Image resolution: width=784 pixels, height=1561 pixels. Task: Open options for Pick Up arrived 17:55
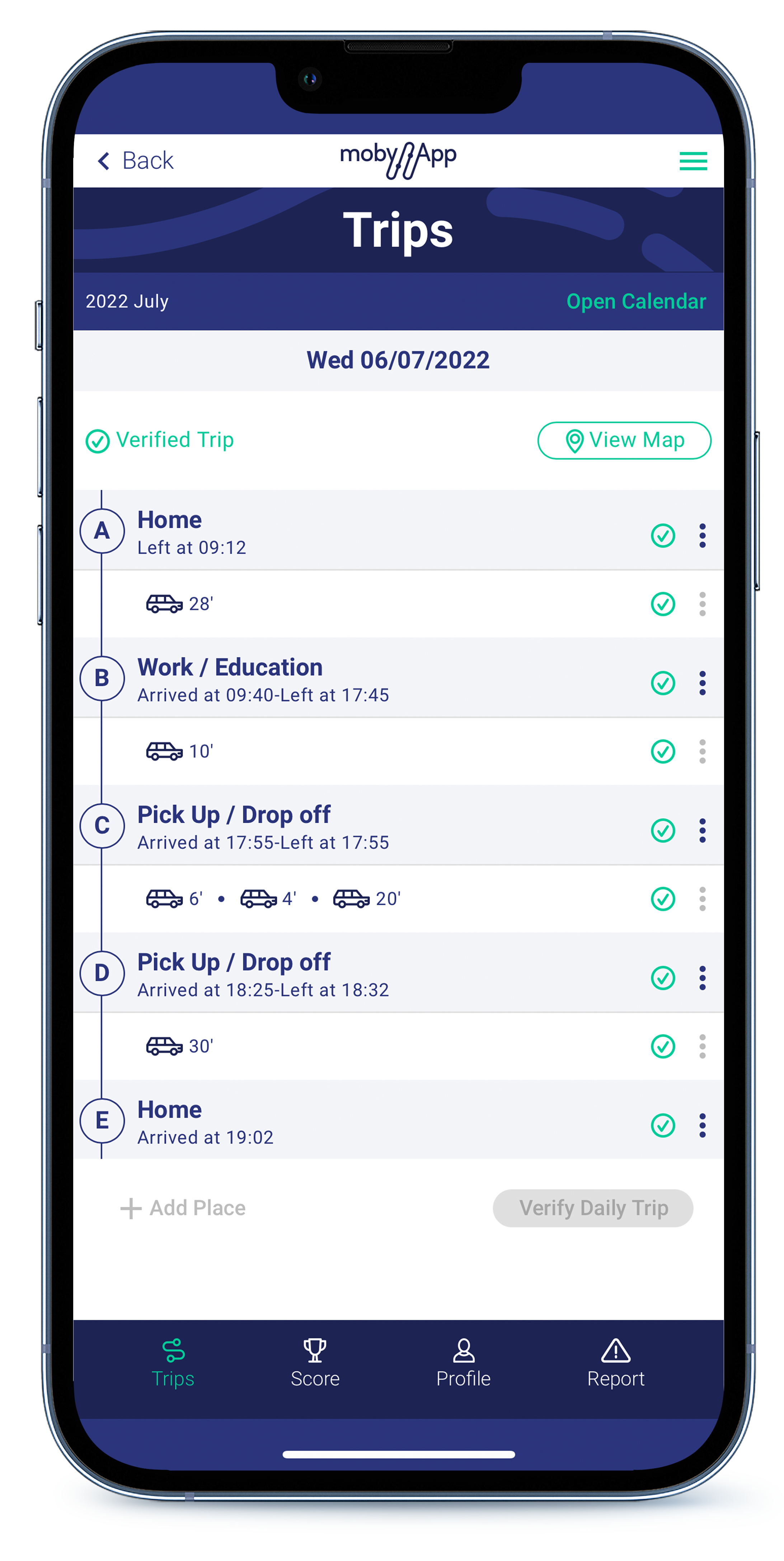[702, 830]
